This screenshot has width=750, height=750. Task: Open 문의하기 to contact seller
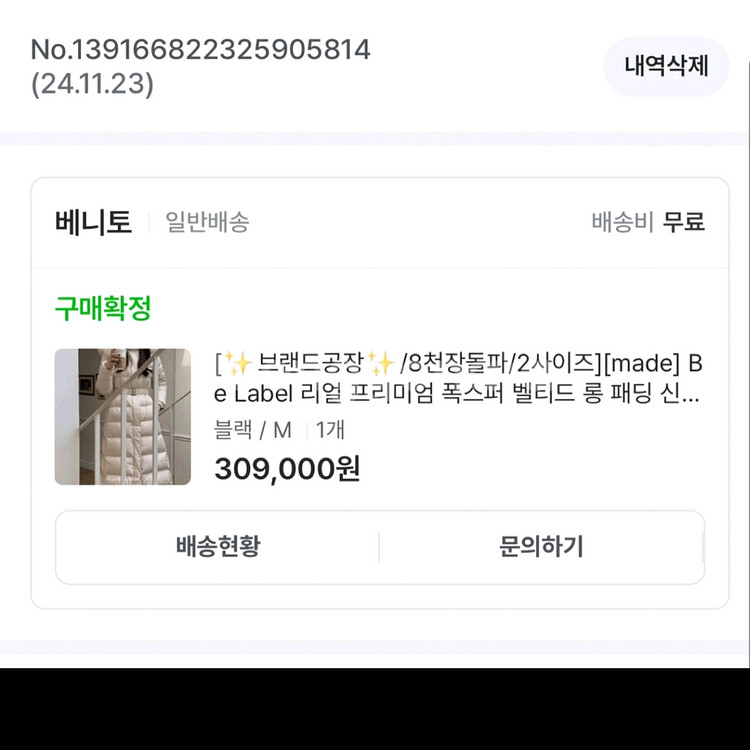click(541, 547)
